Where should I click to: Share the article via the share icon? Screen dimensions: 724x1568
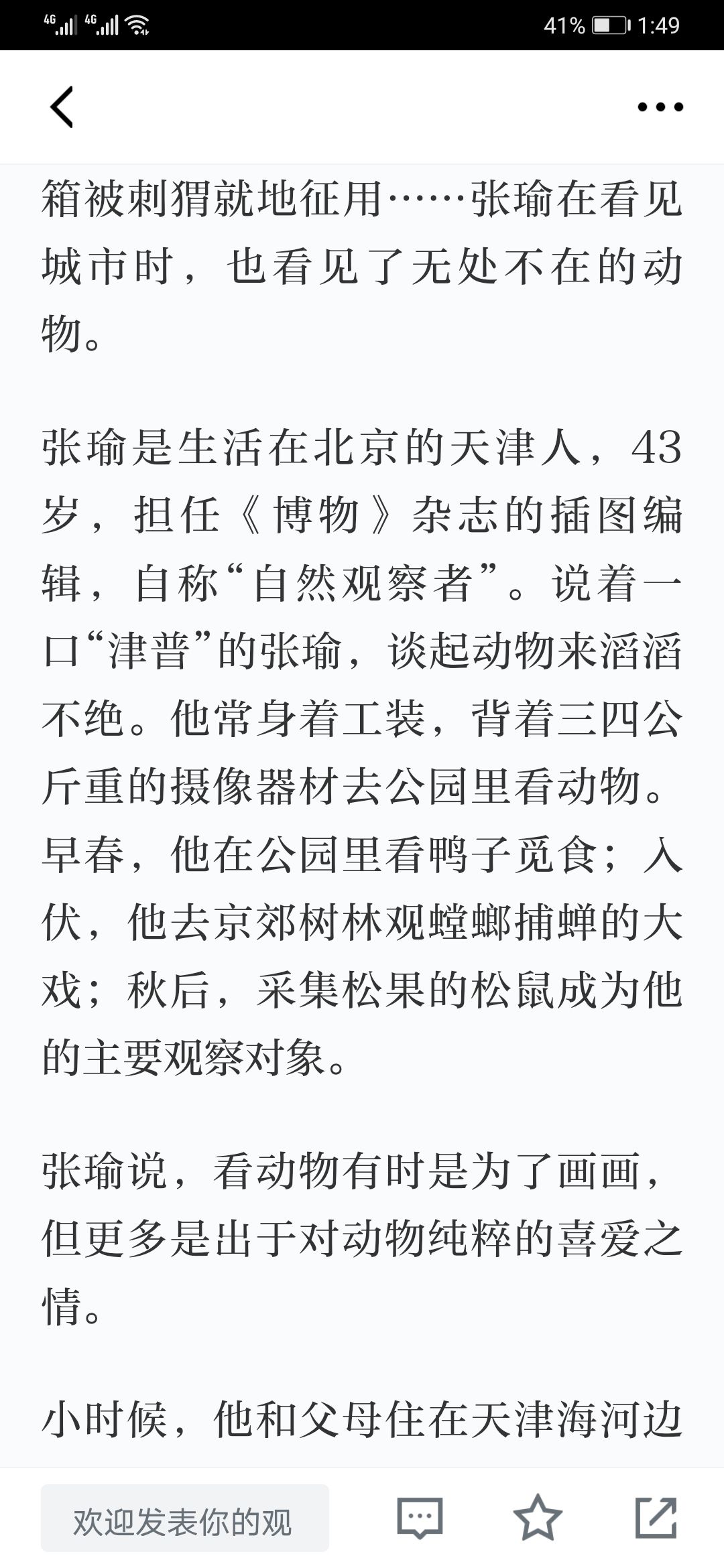[656, 1518]
